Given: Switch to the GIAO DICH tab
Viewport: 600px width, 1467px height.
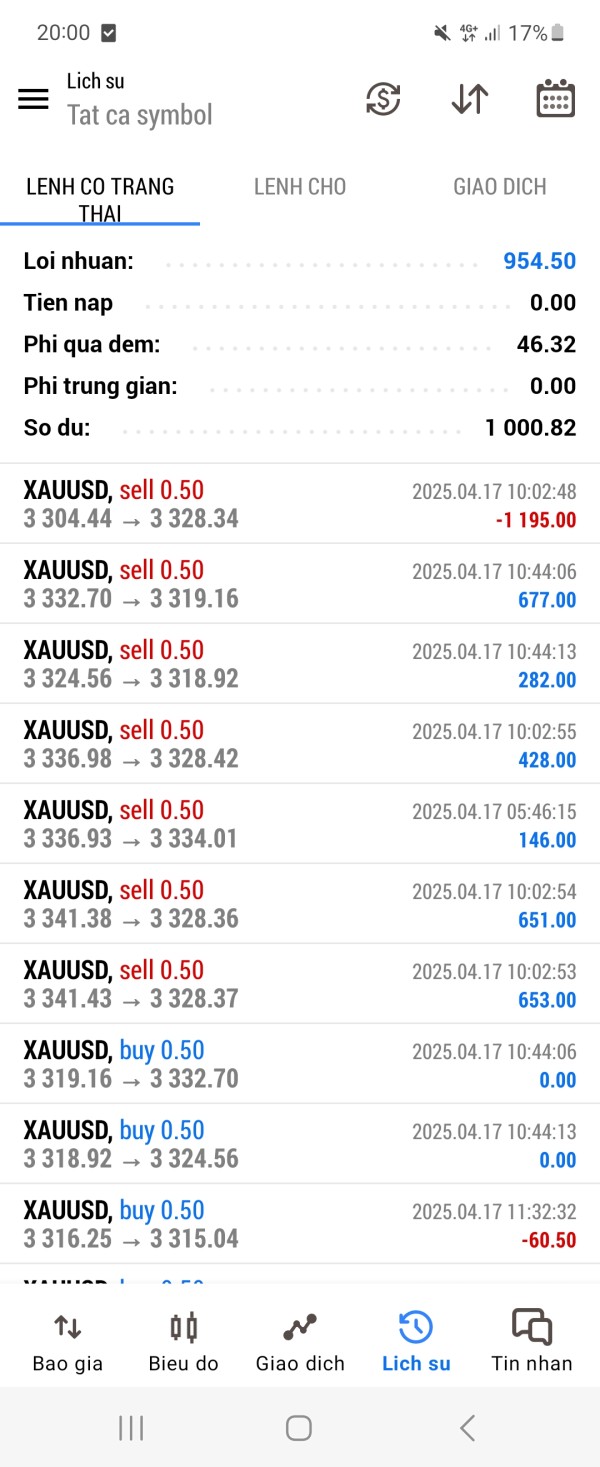Looking at the screenshot, I should 500,187.
